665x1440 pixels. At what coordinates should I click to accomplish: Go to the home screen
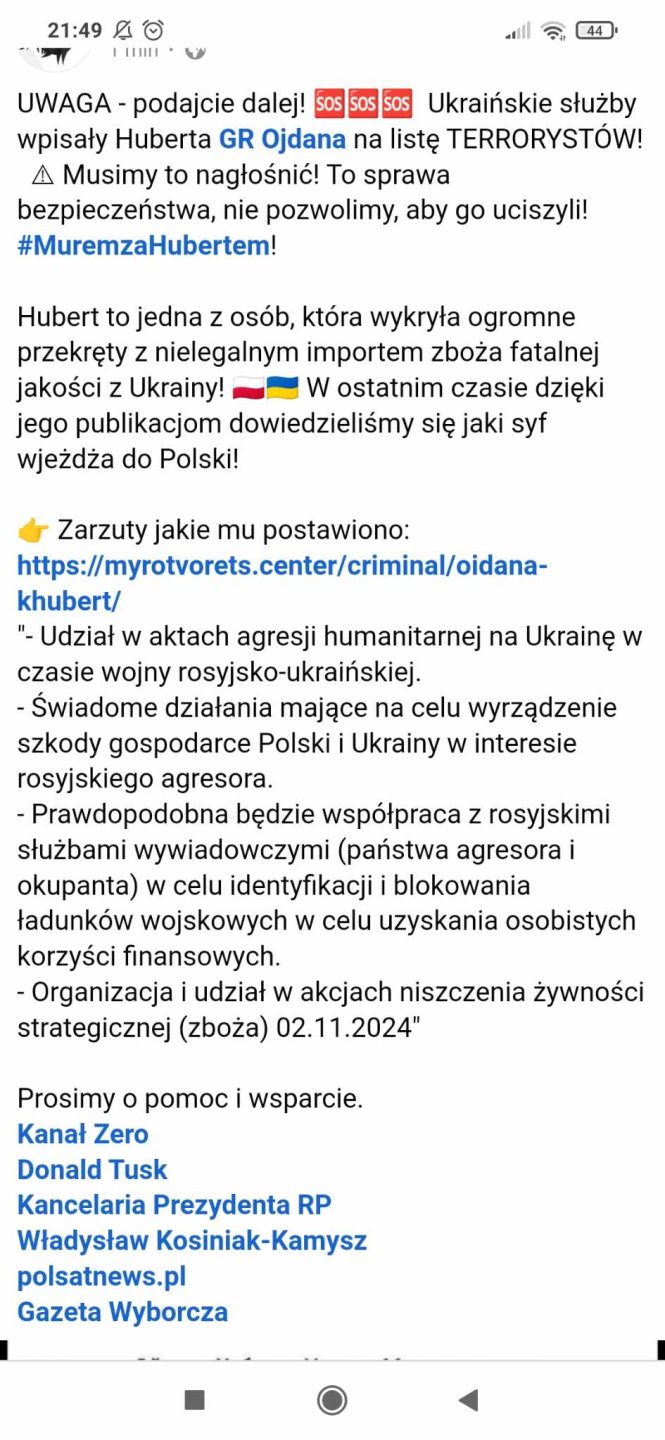click(332, 1400)
